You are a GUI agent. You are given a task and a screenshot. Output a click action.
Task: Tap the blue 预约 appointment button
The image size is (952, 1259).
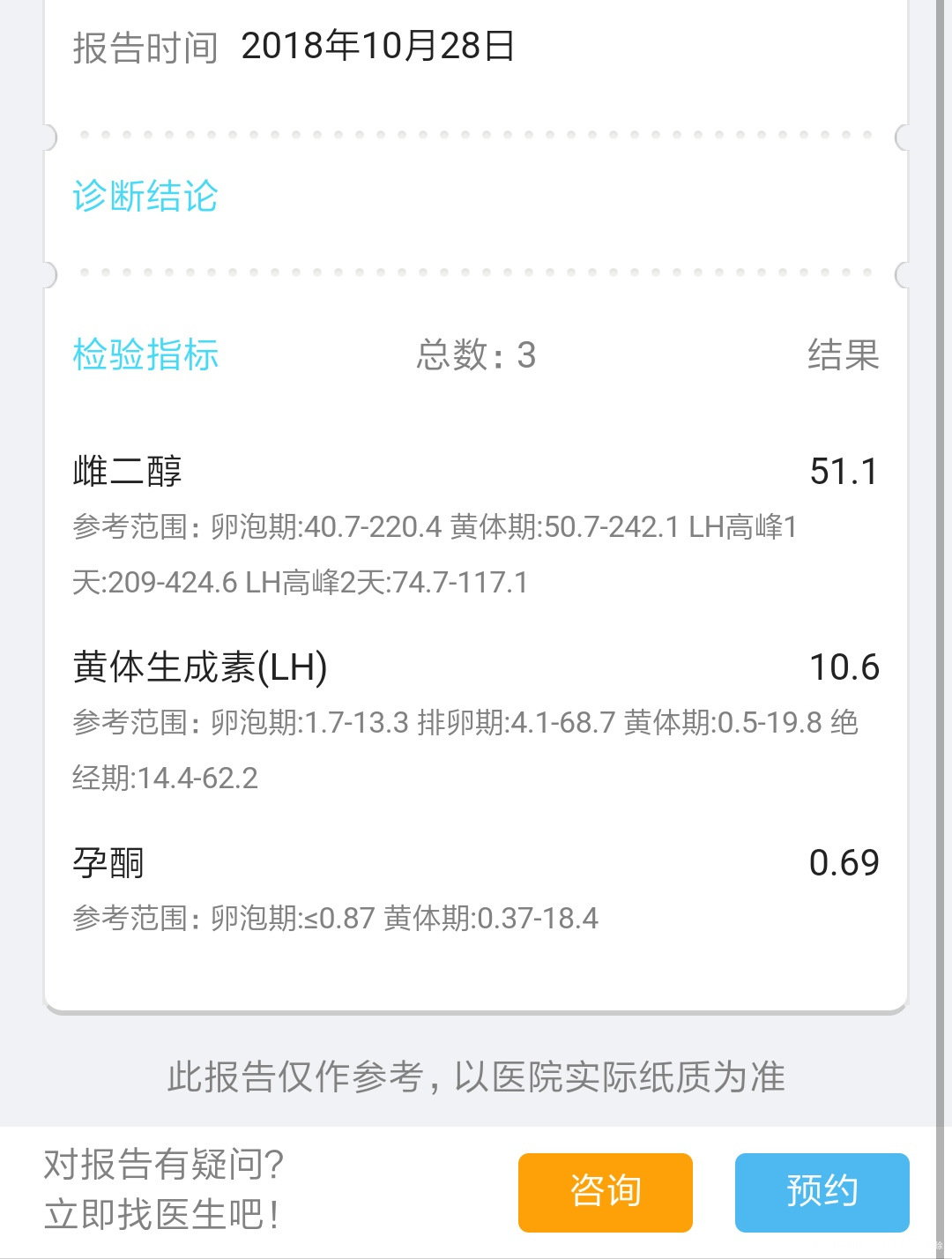822,1192
